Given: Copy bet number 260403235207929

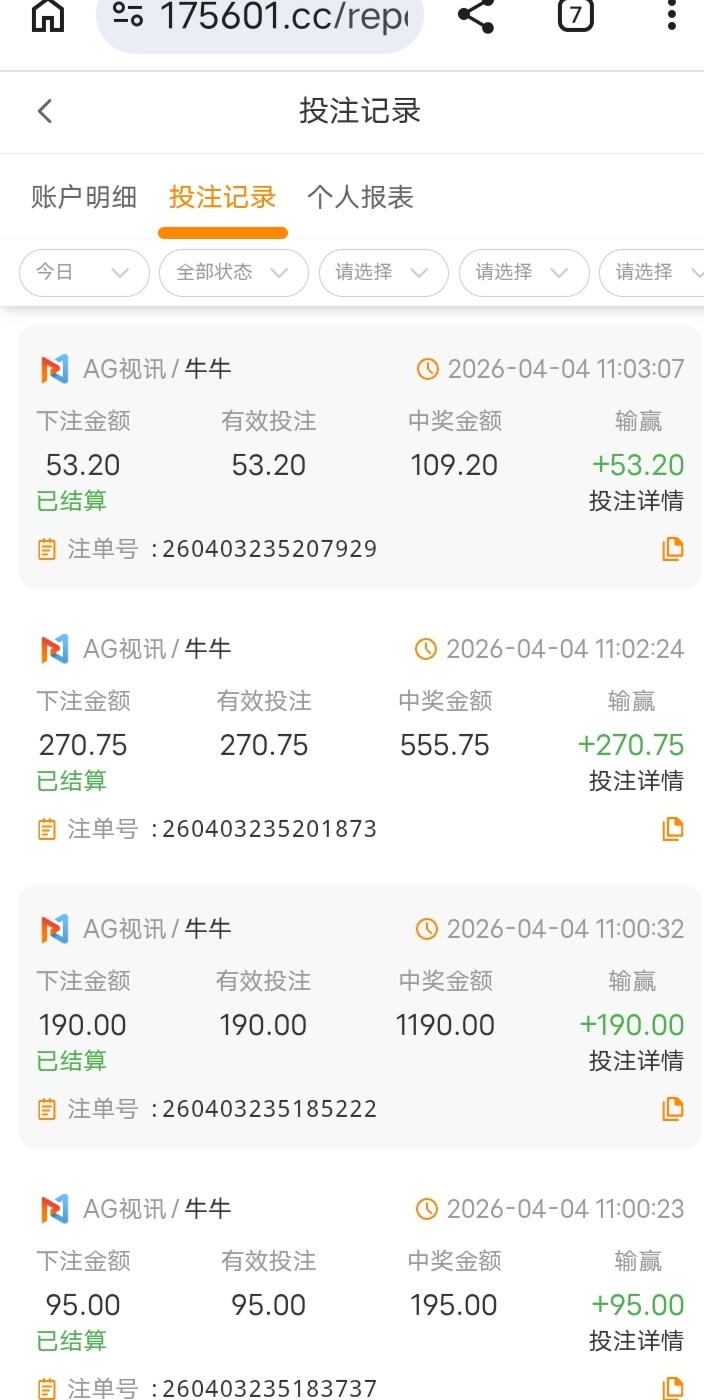Looking at the screenshot, I should 673,548.
